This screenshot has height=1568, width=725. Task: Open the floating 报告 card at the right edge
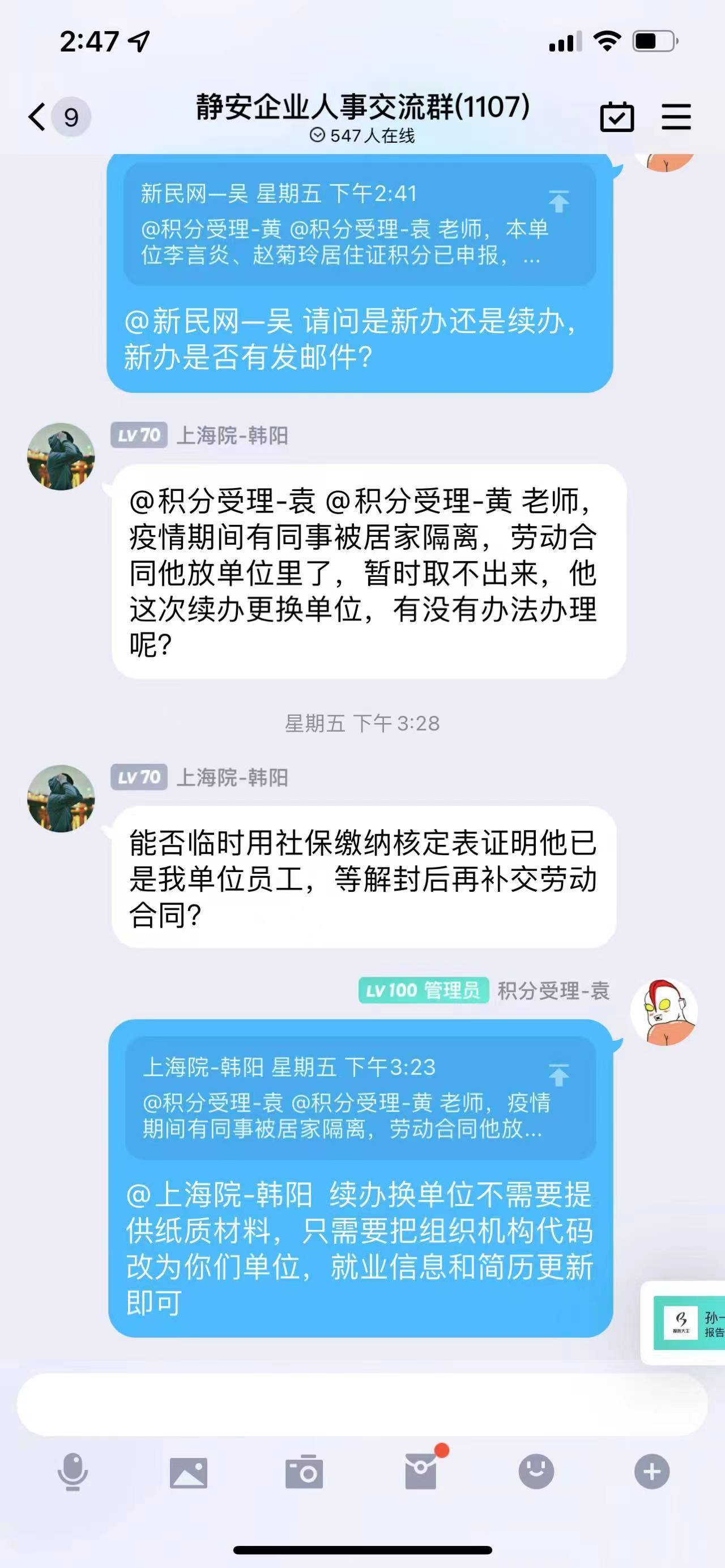tap(688, 1323)
